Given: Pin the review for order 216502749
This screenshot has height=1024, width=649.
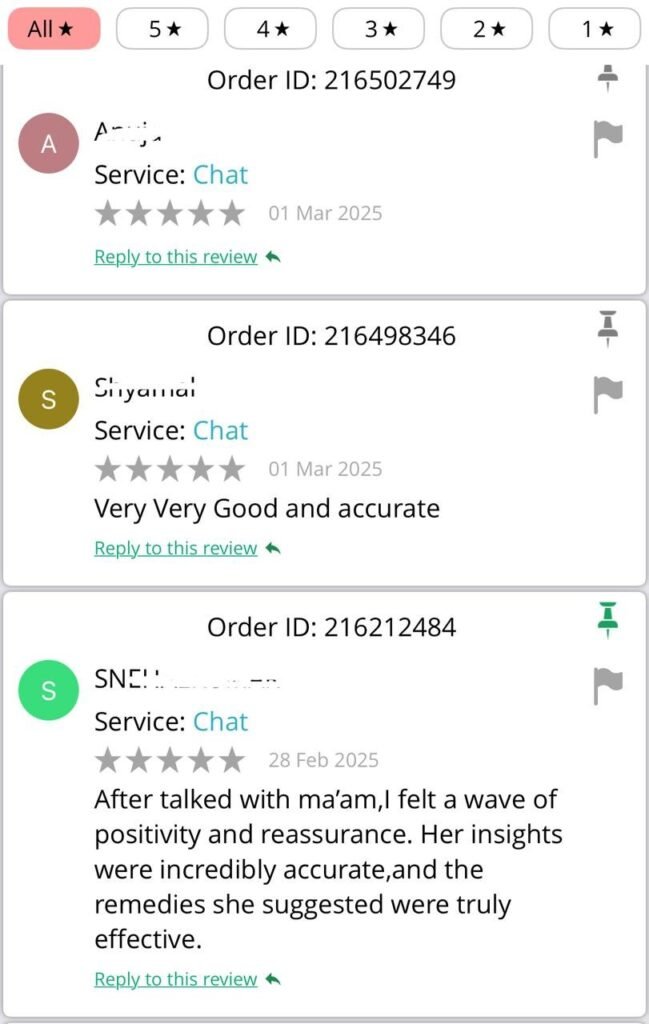Looking at the screenshot, I should coord(608,78).
